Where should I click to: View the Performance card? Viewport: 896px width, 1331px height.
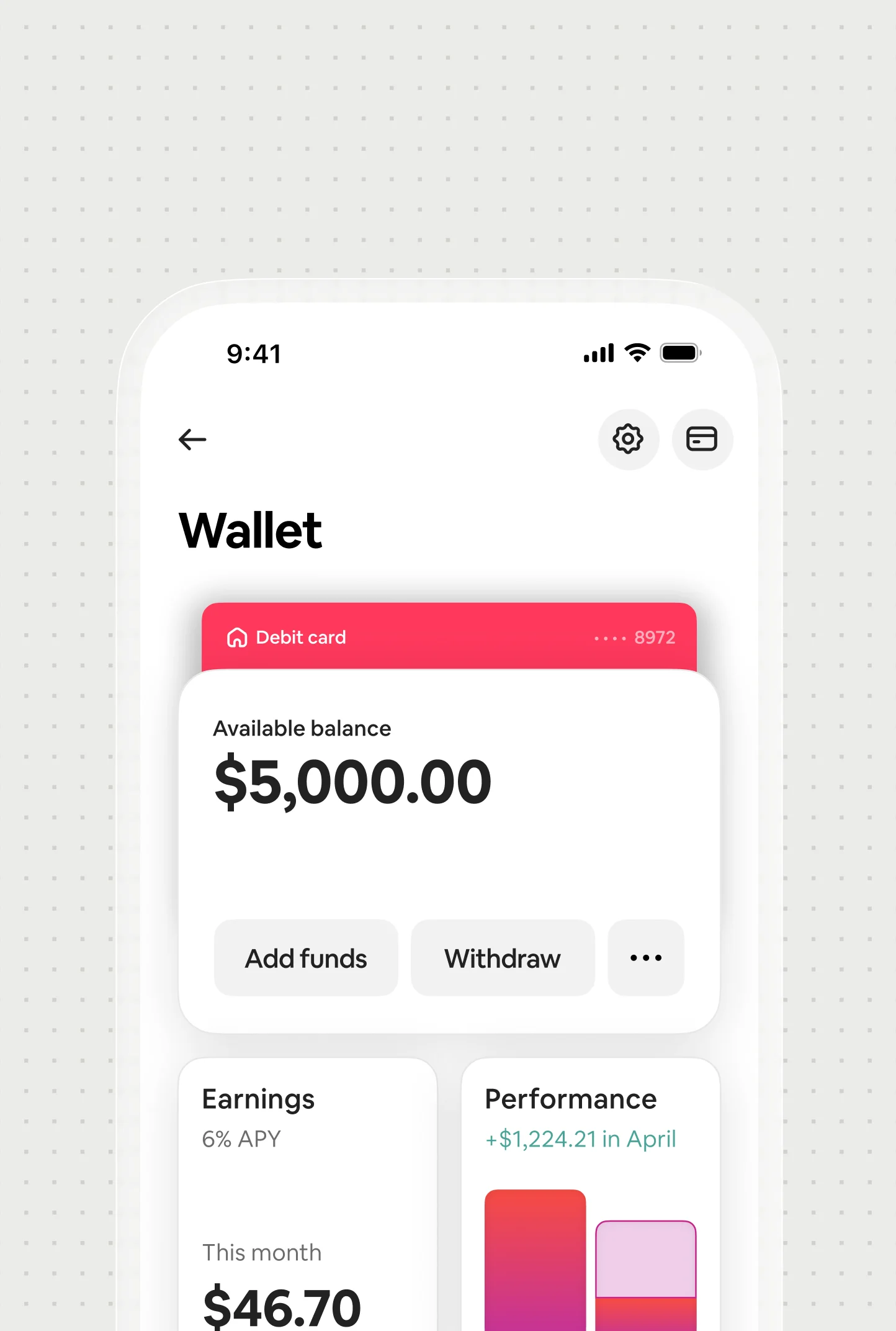[590, 1192]
